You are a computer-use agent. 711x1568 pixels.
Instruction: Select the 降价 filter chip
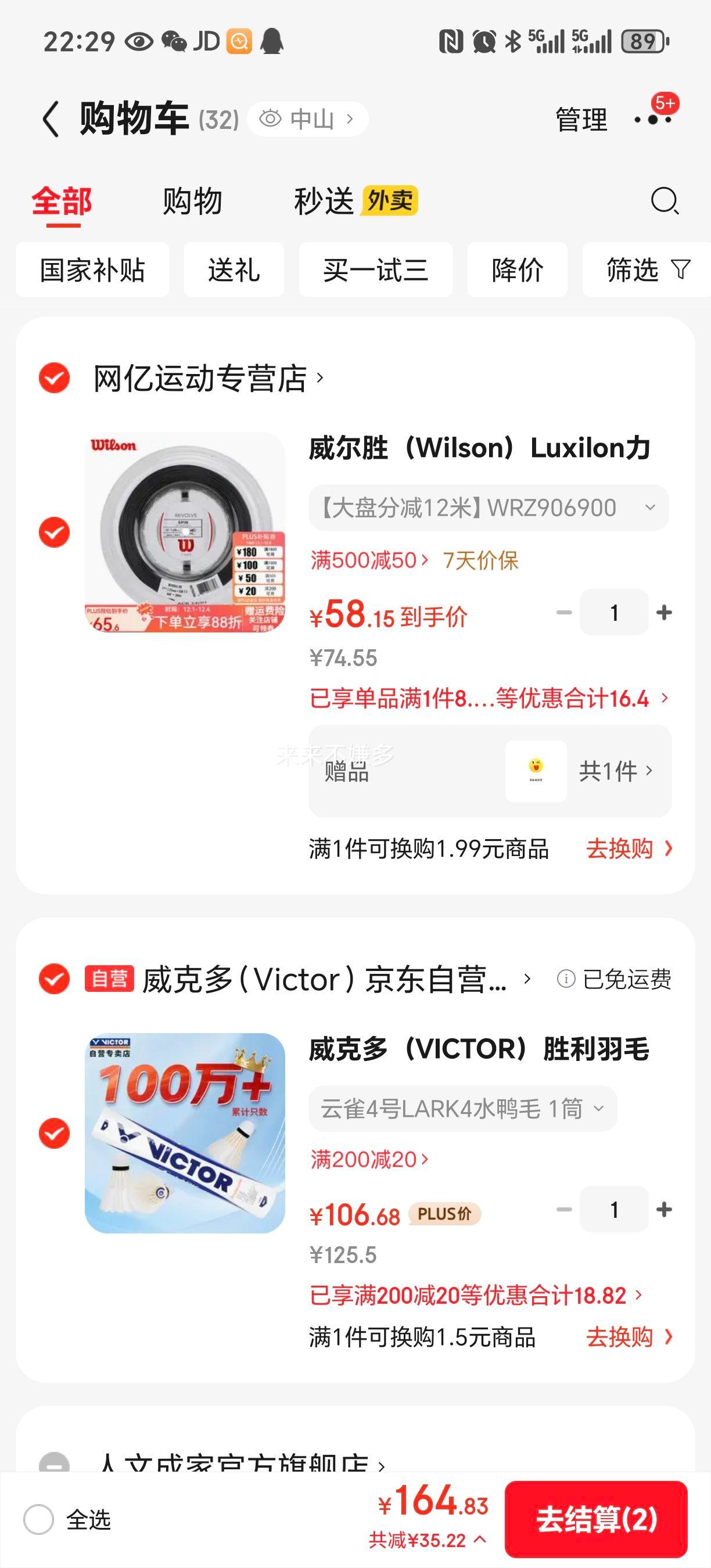(x=517, y=269)
